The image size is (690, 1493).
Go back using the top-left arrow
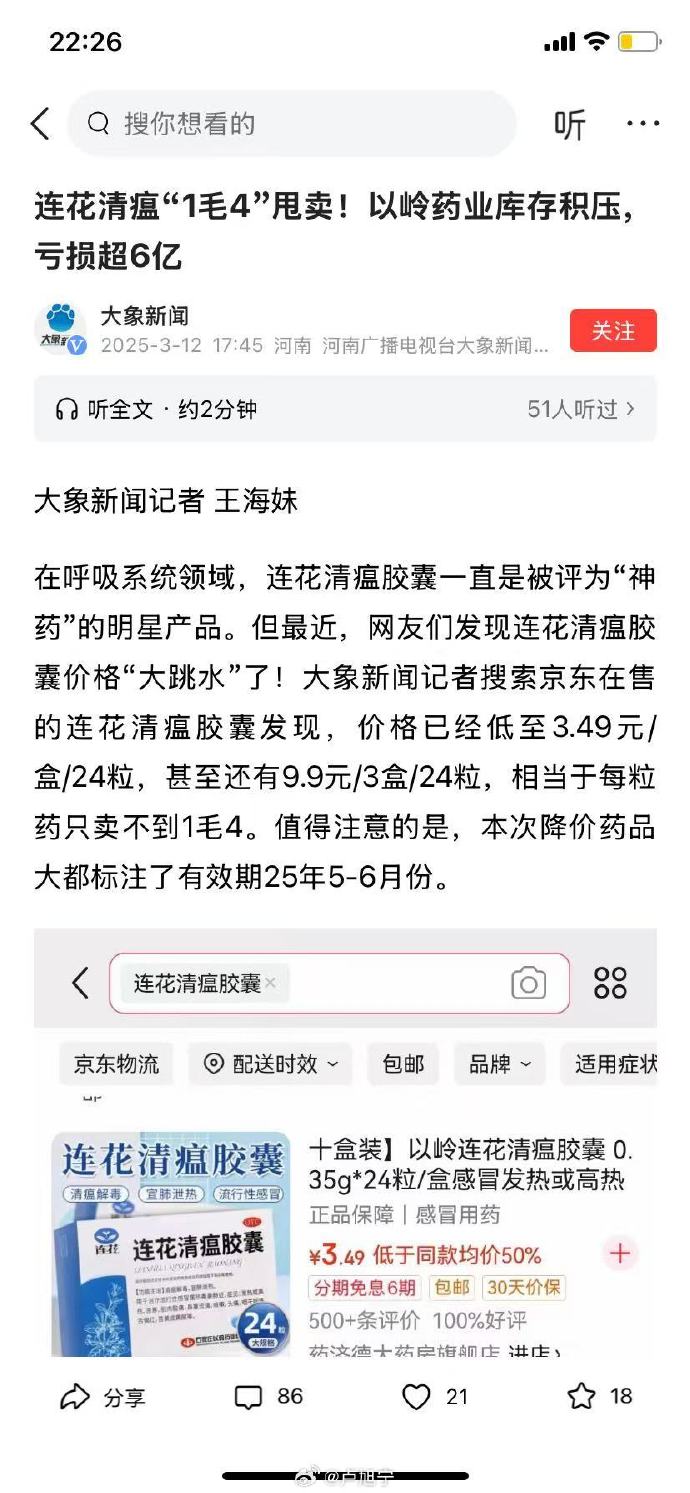tap(40, 124)
